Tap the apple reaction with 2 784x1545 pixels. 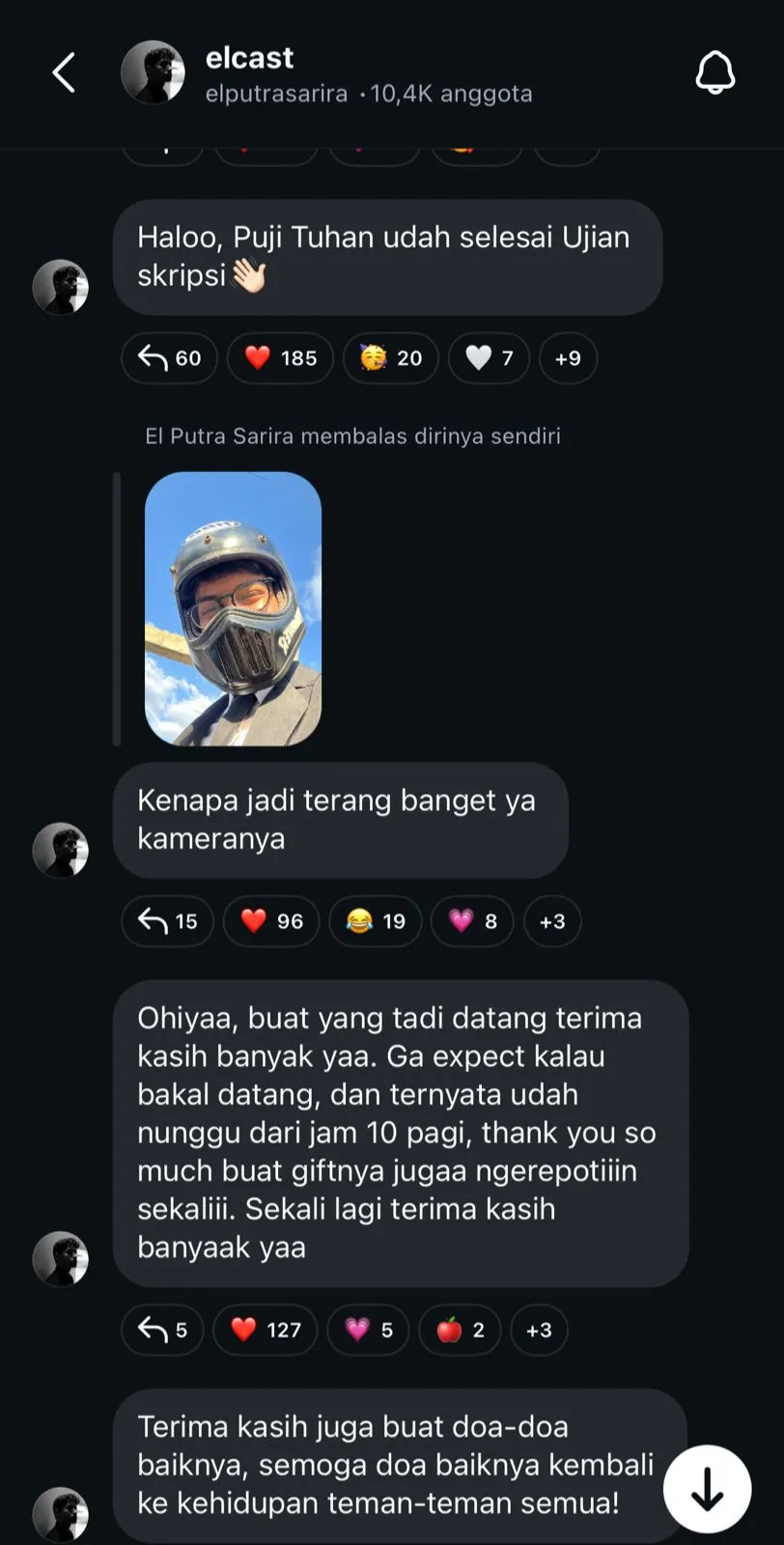[x=460, y=1330]
